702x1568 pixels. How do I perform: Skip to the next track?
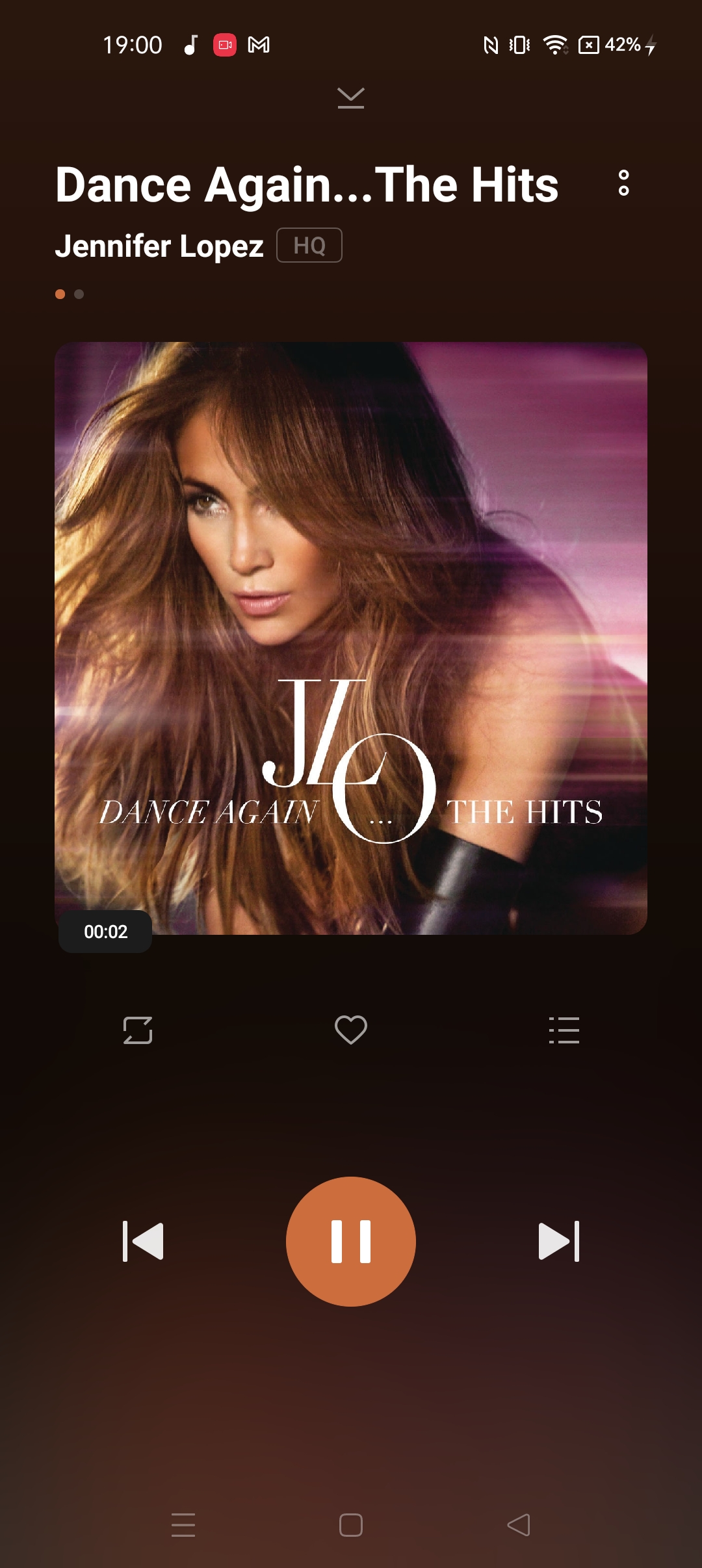point(559,1242)
